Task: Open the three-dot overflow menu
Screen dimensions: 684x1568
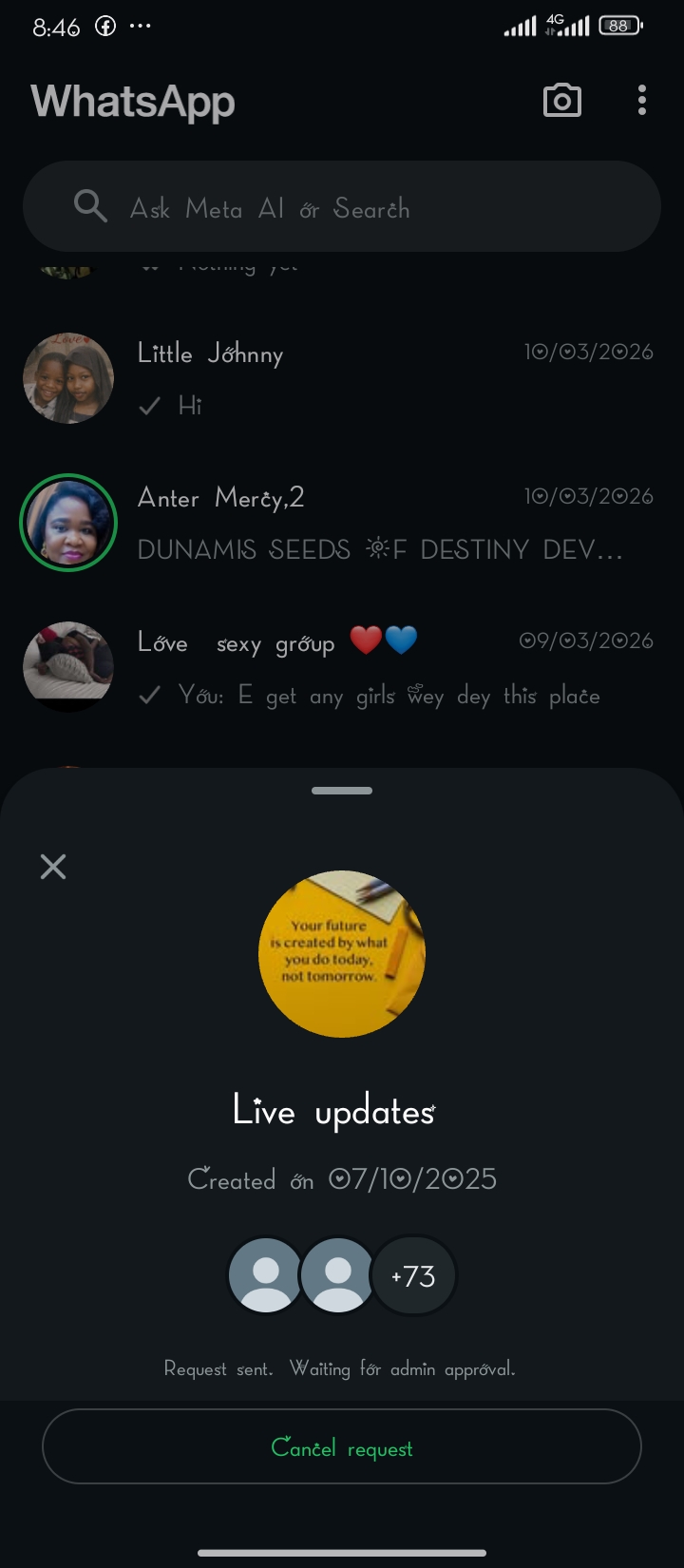Action: [x=642, y=101]
